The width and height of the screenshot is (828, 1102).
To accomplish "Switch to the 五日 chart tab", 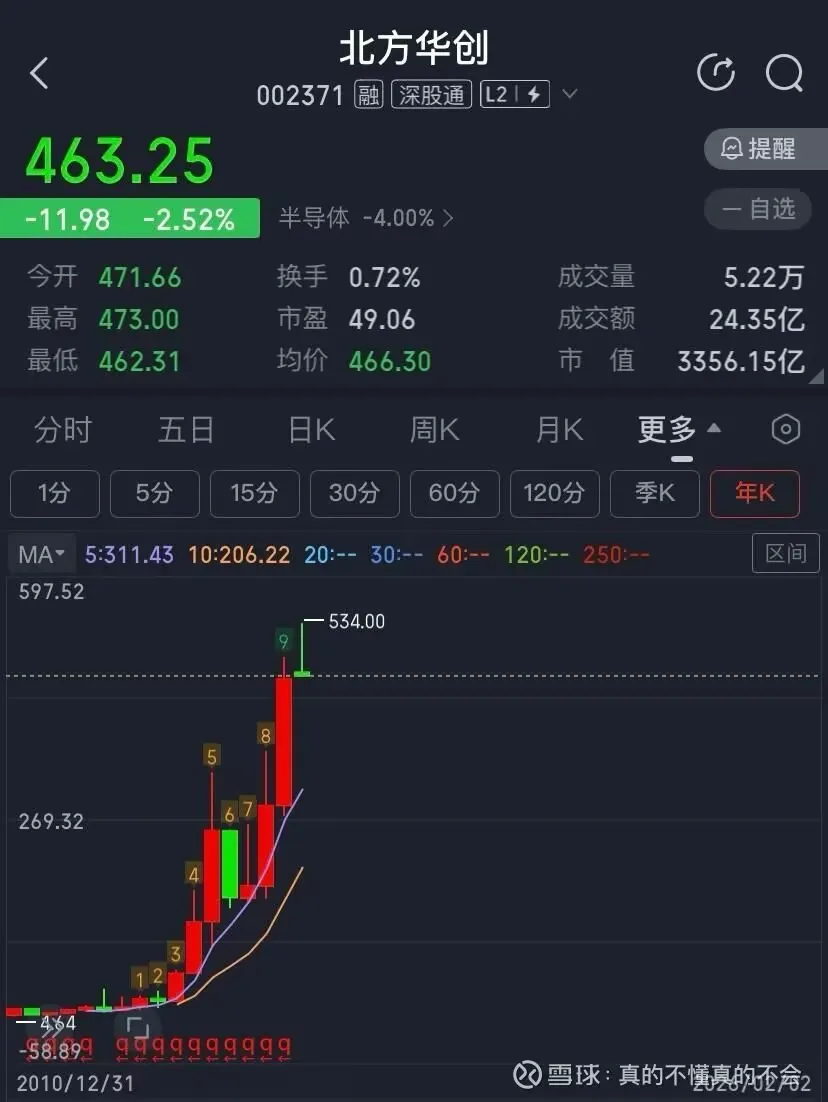I will click(186, 430).
